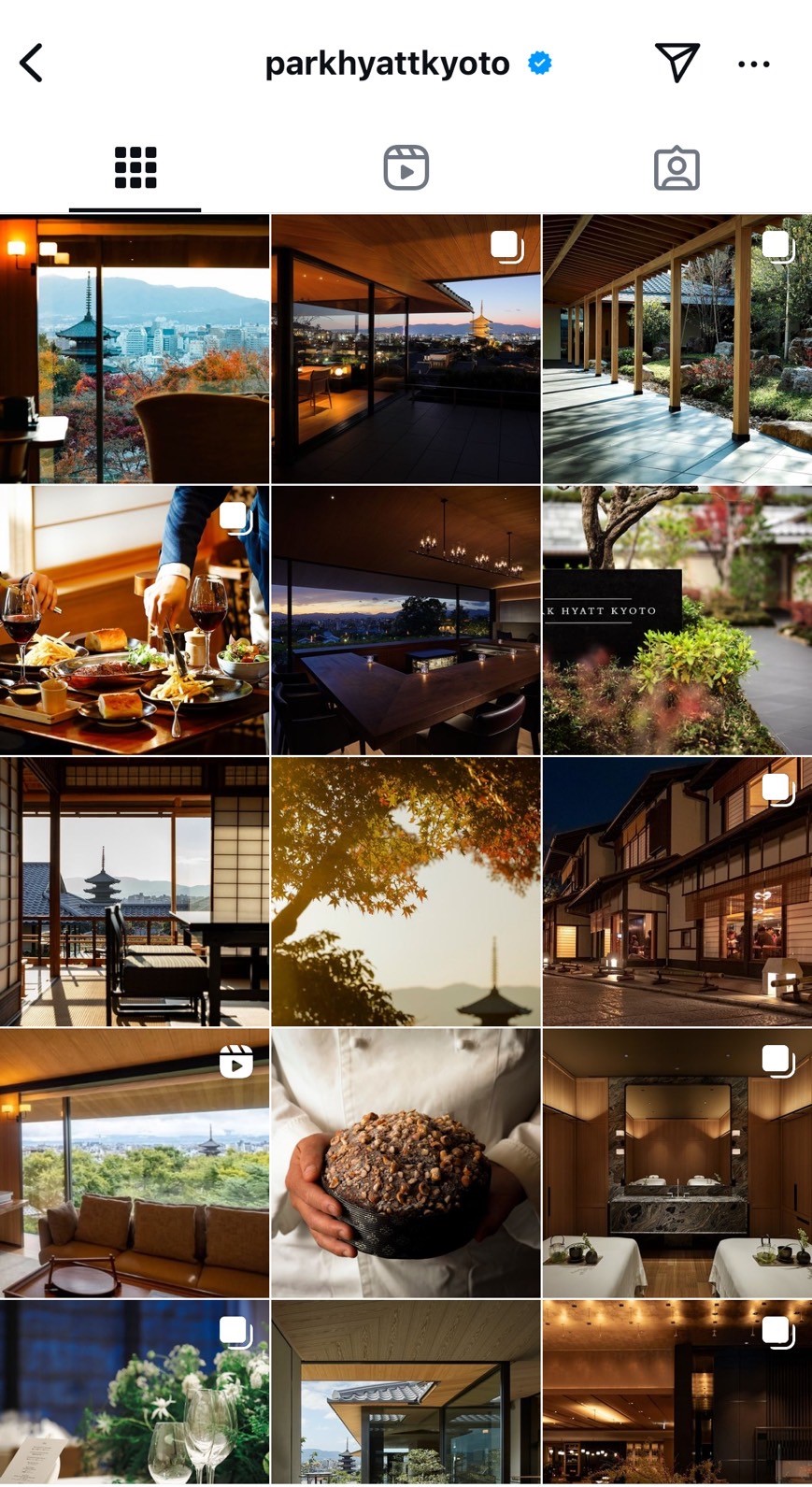The image size is (812, 1487).
Task: Open the traditional street at night post
Action: point(677,891)
